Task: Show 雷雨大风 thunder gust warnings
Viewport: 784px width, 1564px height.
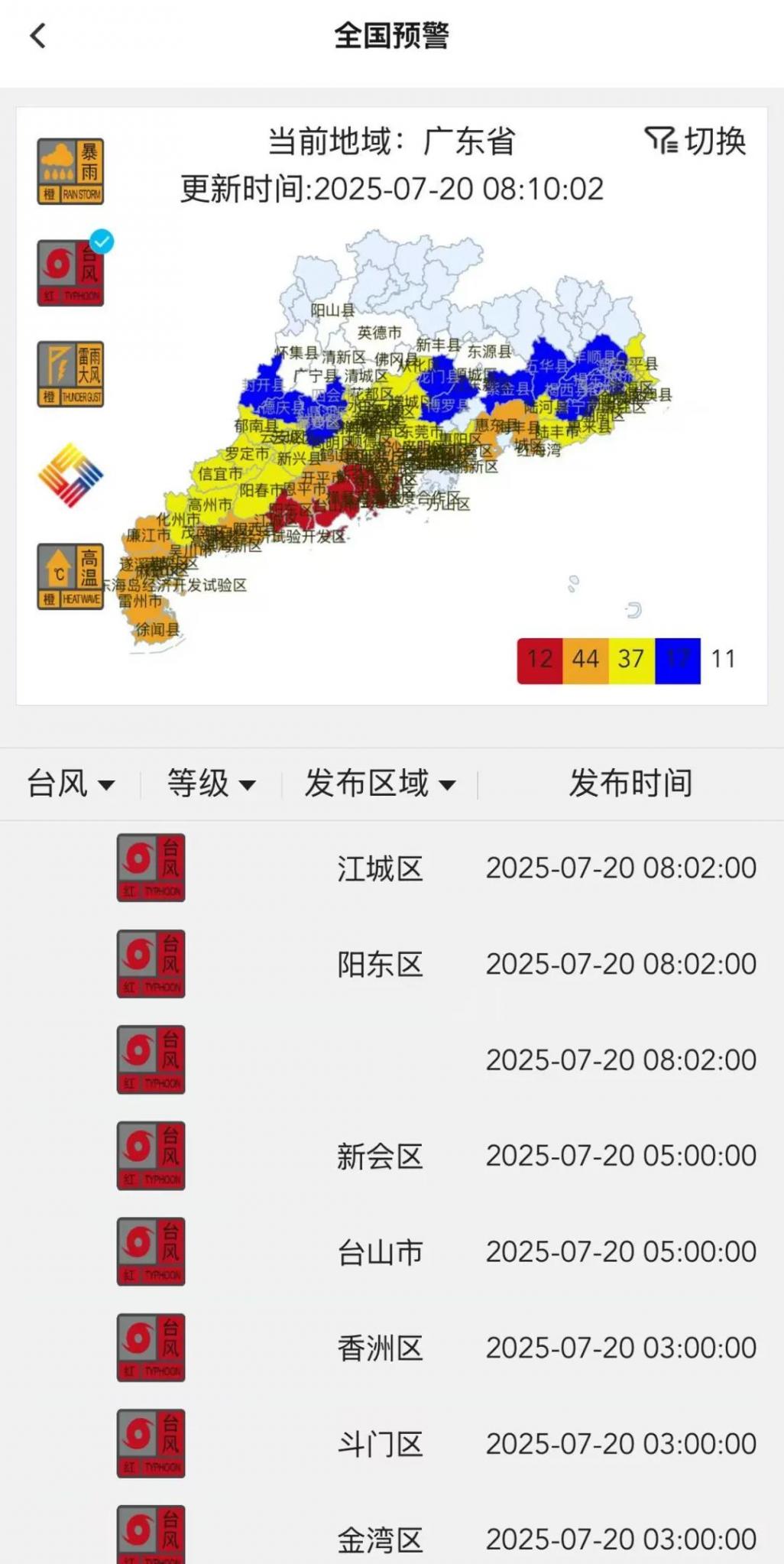Action: 70,375
